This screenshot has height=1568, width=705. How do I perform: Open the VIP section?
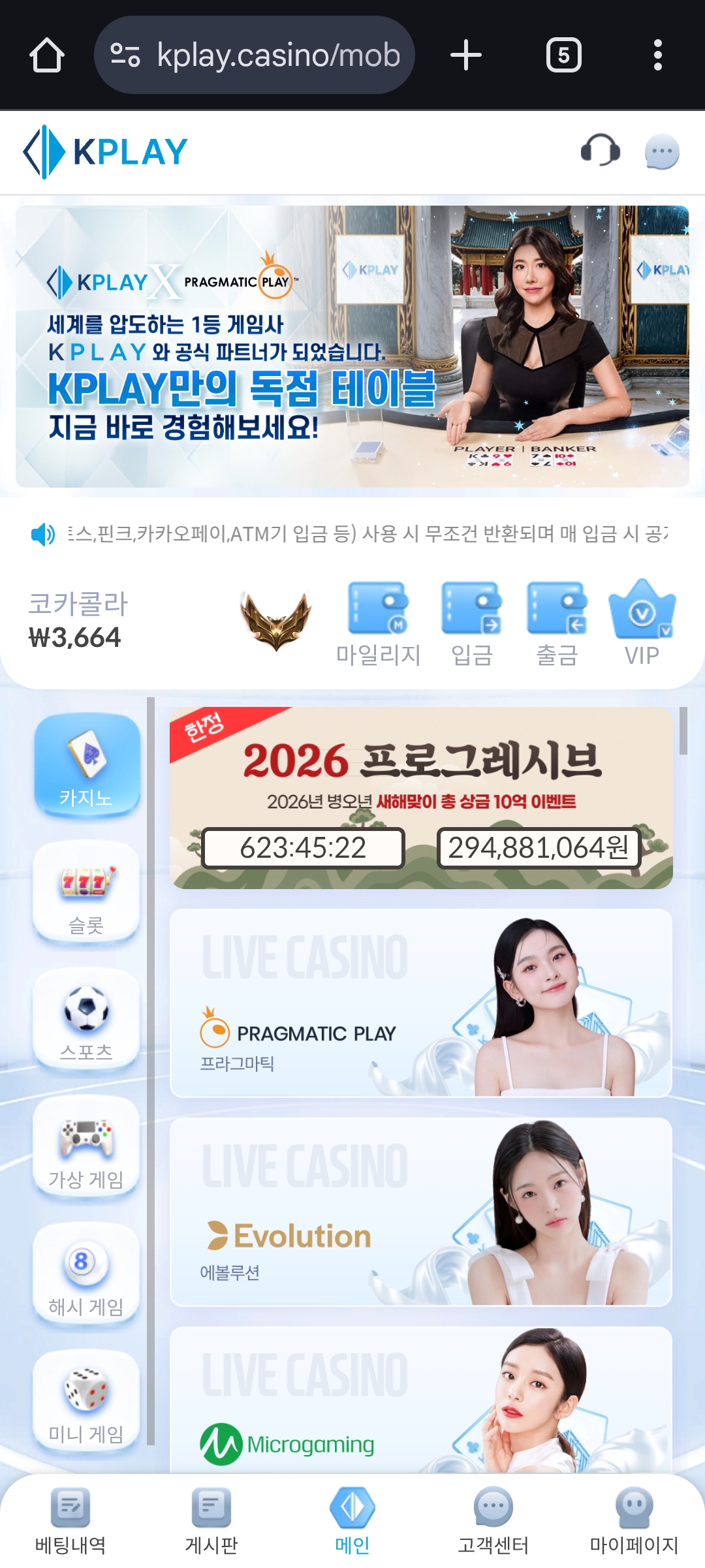(x=642, y=623)
